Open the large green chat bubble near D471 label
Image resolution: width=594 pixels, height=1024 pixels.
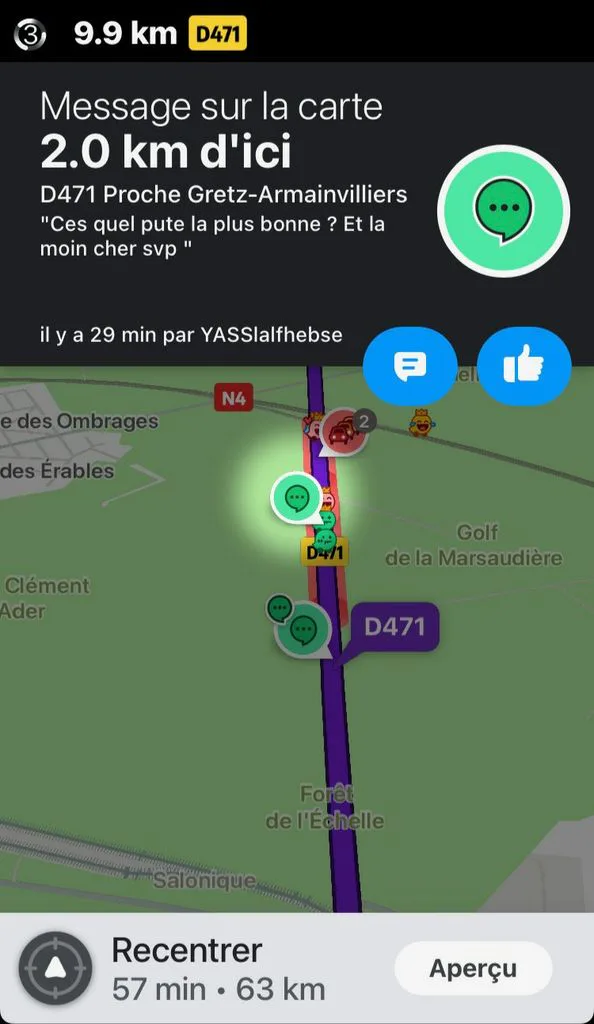click(x=304, y=630)
